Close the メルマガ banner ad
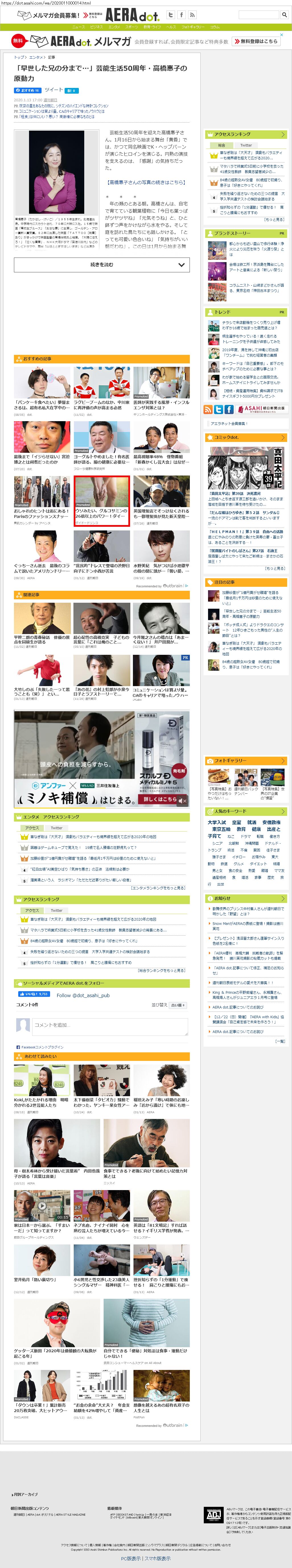Image resolution: width=292 pixels, height=1568 pixels. pos(282,35)
